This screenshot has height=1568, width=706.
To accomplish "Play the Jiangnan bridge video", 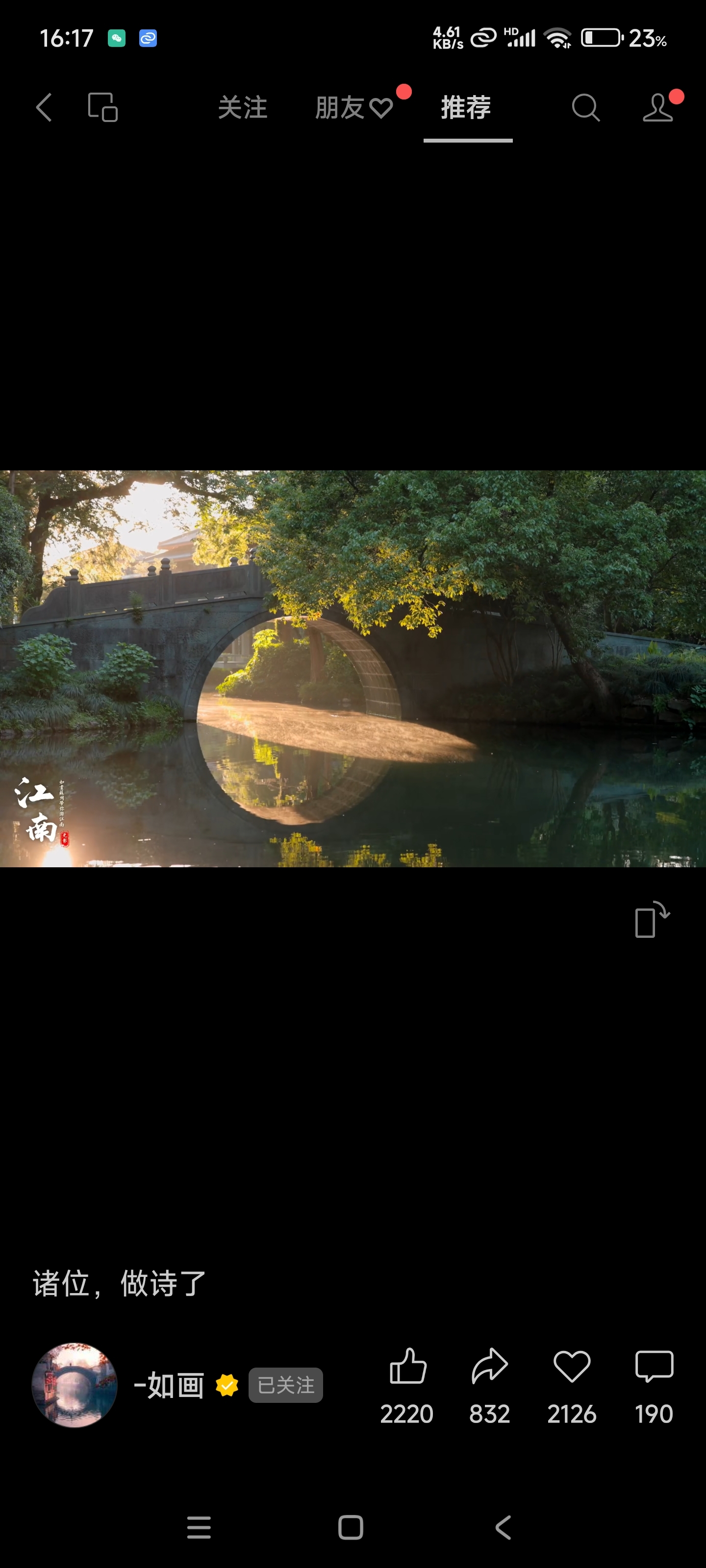I will pos(353,668).
